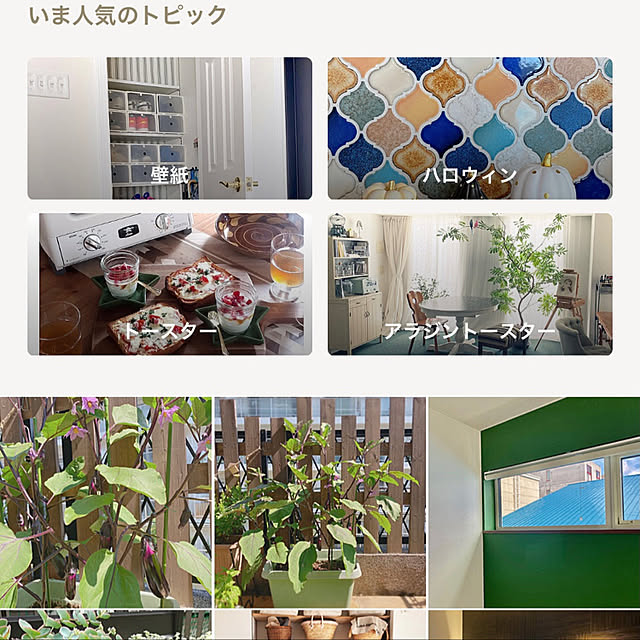Open the green wall window photo
640x640 pixels.
coord(534,502)
